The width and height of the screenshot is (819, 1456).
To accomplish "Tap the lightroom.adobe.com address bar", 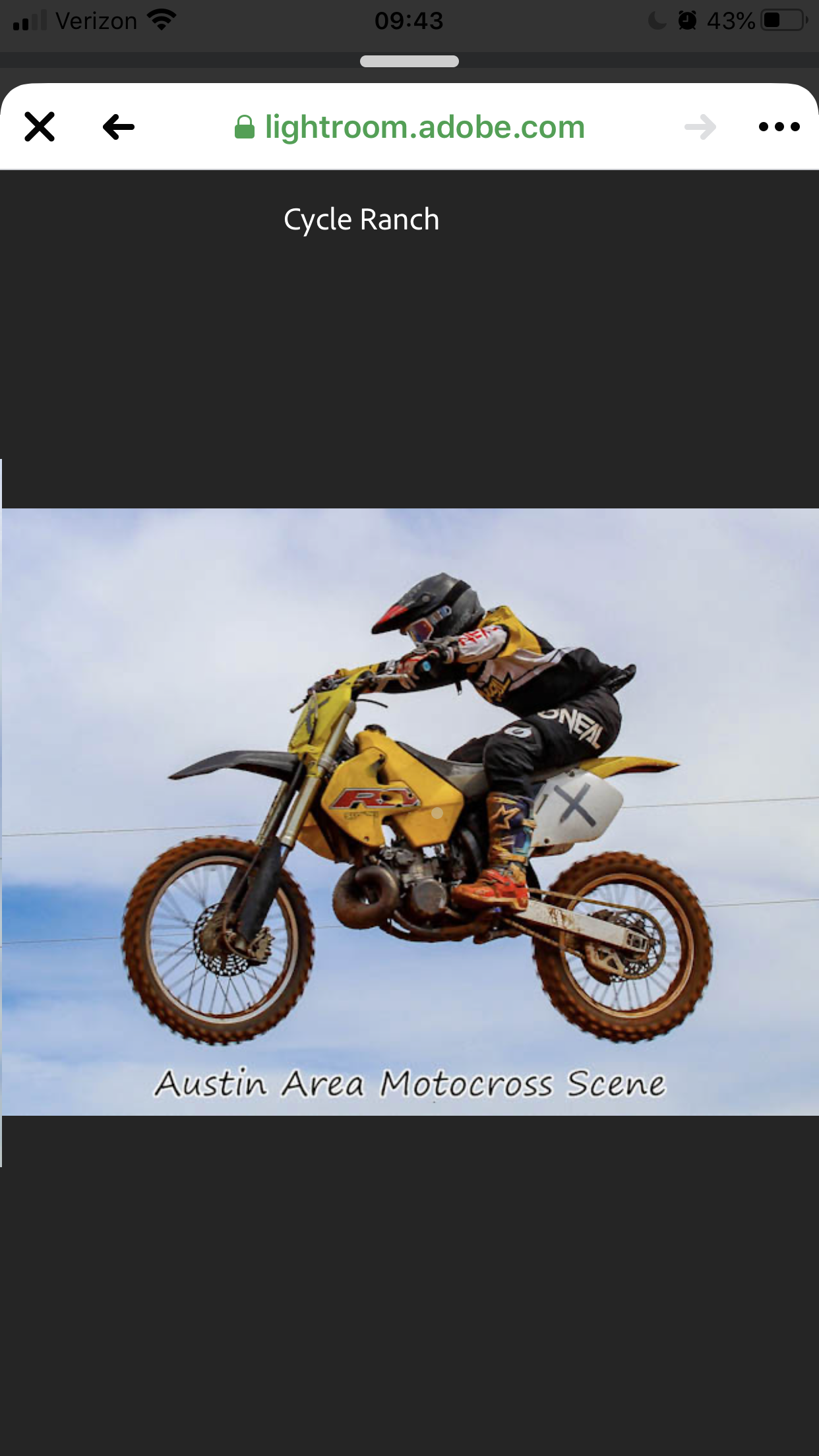I will (x=409, y=127).
